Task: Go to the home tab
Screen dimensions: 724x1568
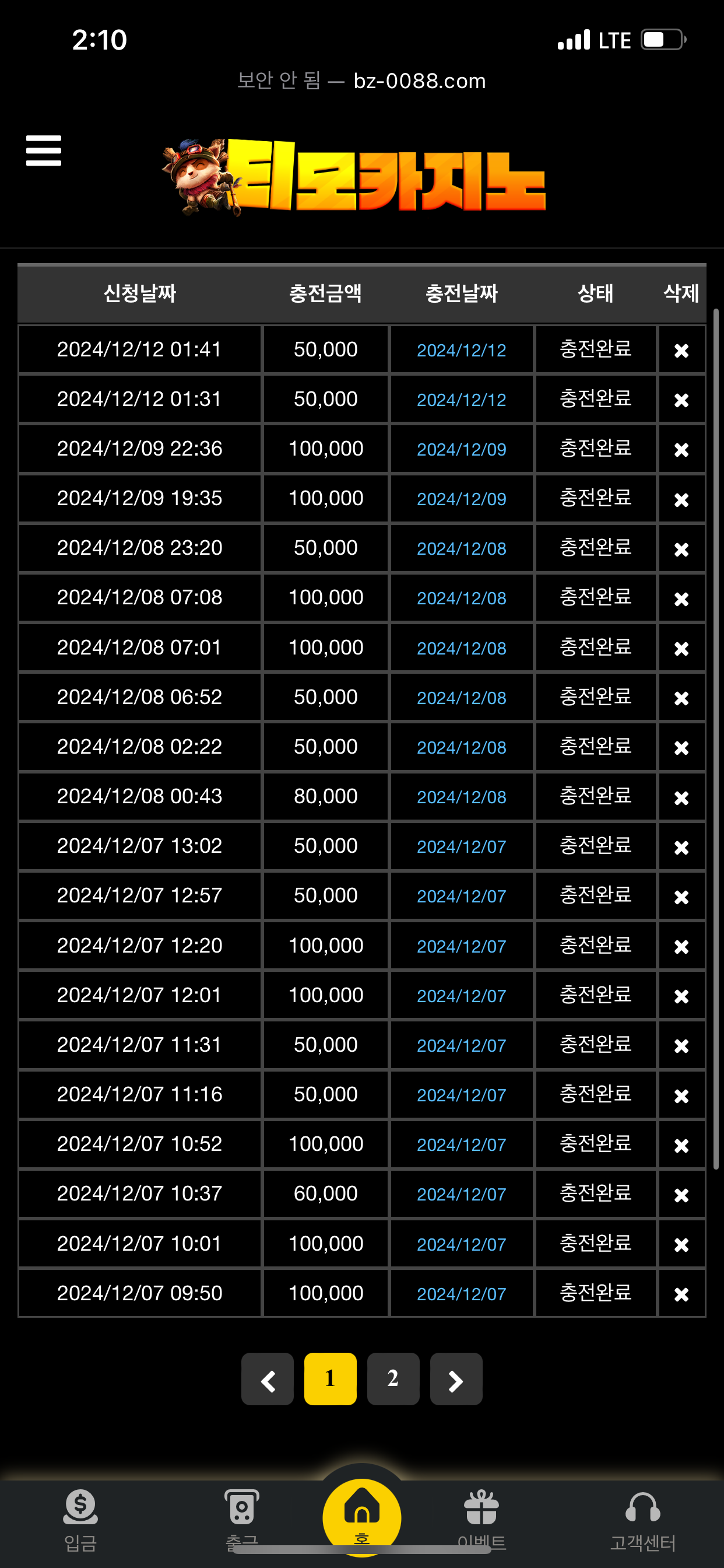Action: click(362, 1515)
